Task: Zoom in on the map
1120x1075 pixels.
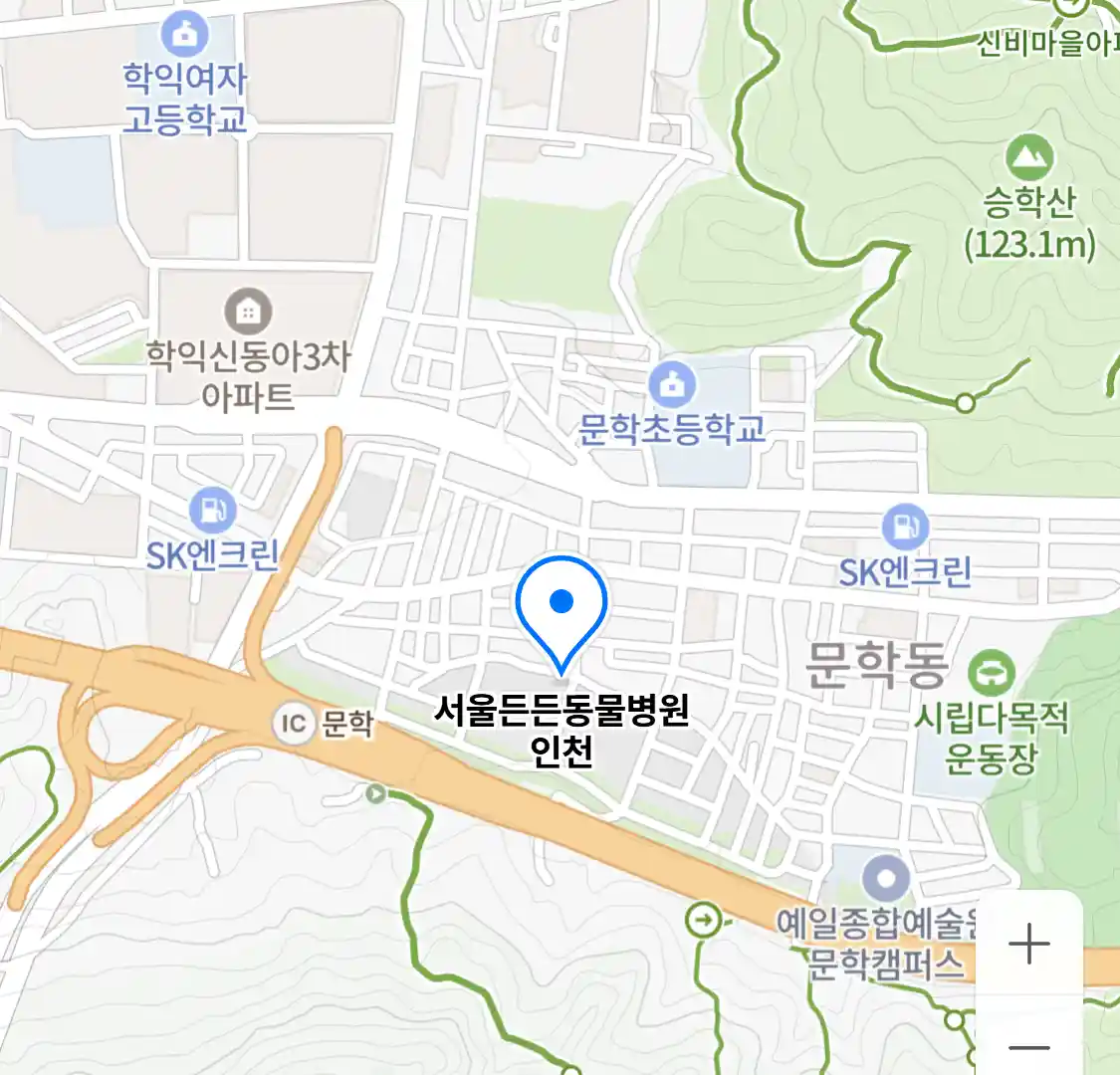Action: coord(1028,944)
